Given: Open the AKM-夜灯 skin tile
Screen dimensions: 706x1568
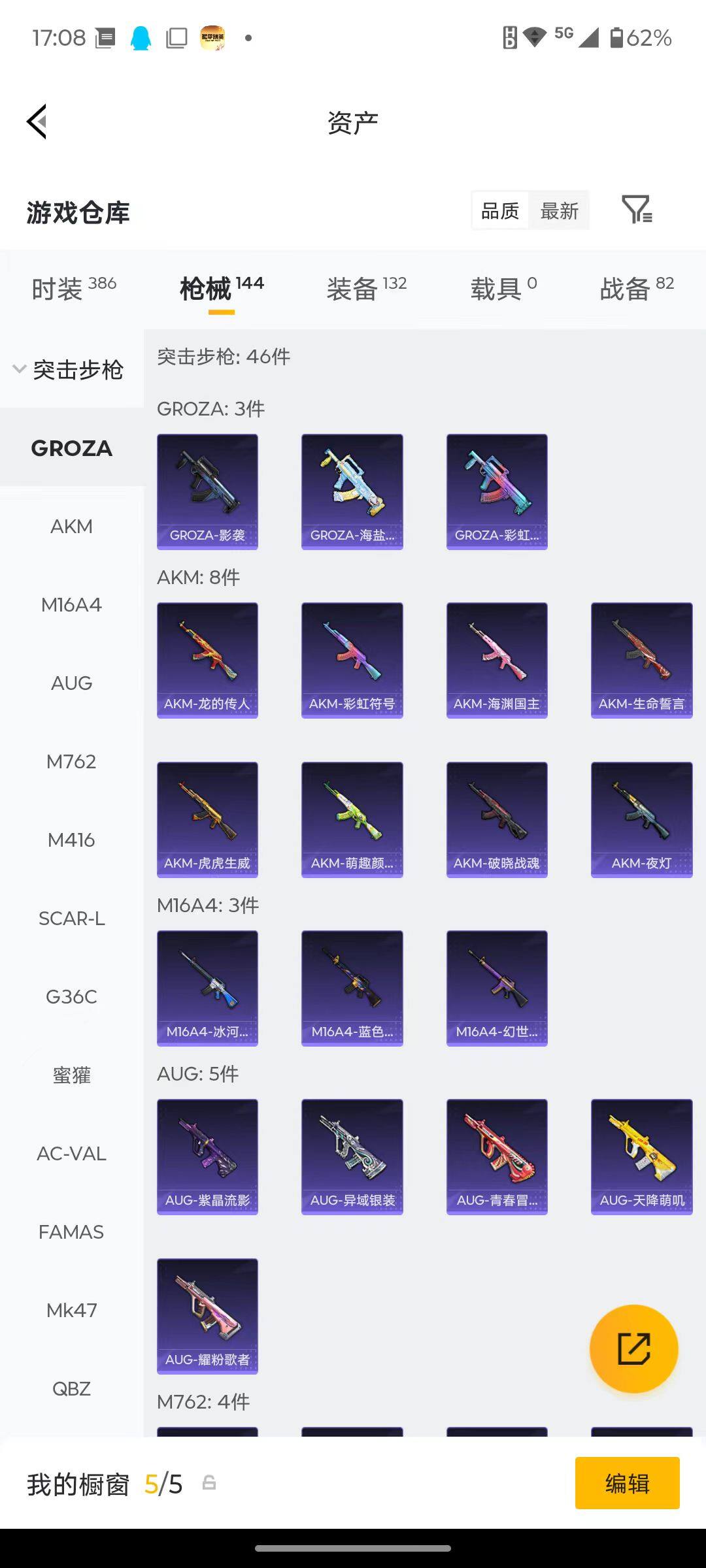Looking at the screenshot, I should coord(641,819).
